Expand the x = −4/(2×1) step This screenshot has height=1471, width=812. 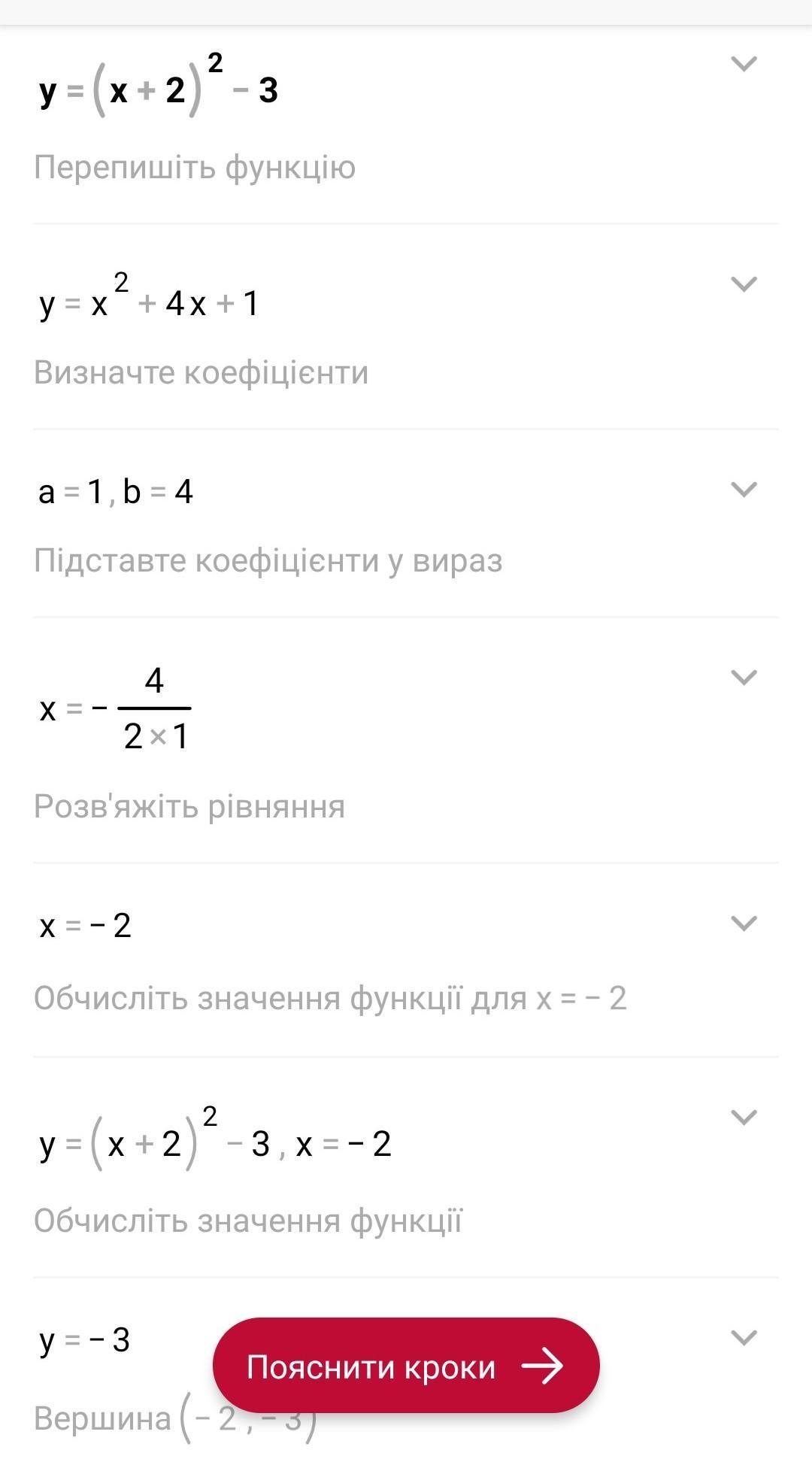(x=744, y=678)
